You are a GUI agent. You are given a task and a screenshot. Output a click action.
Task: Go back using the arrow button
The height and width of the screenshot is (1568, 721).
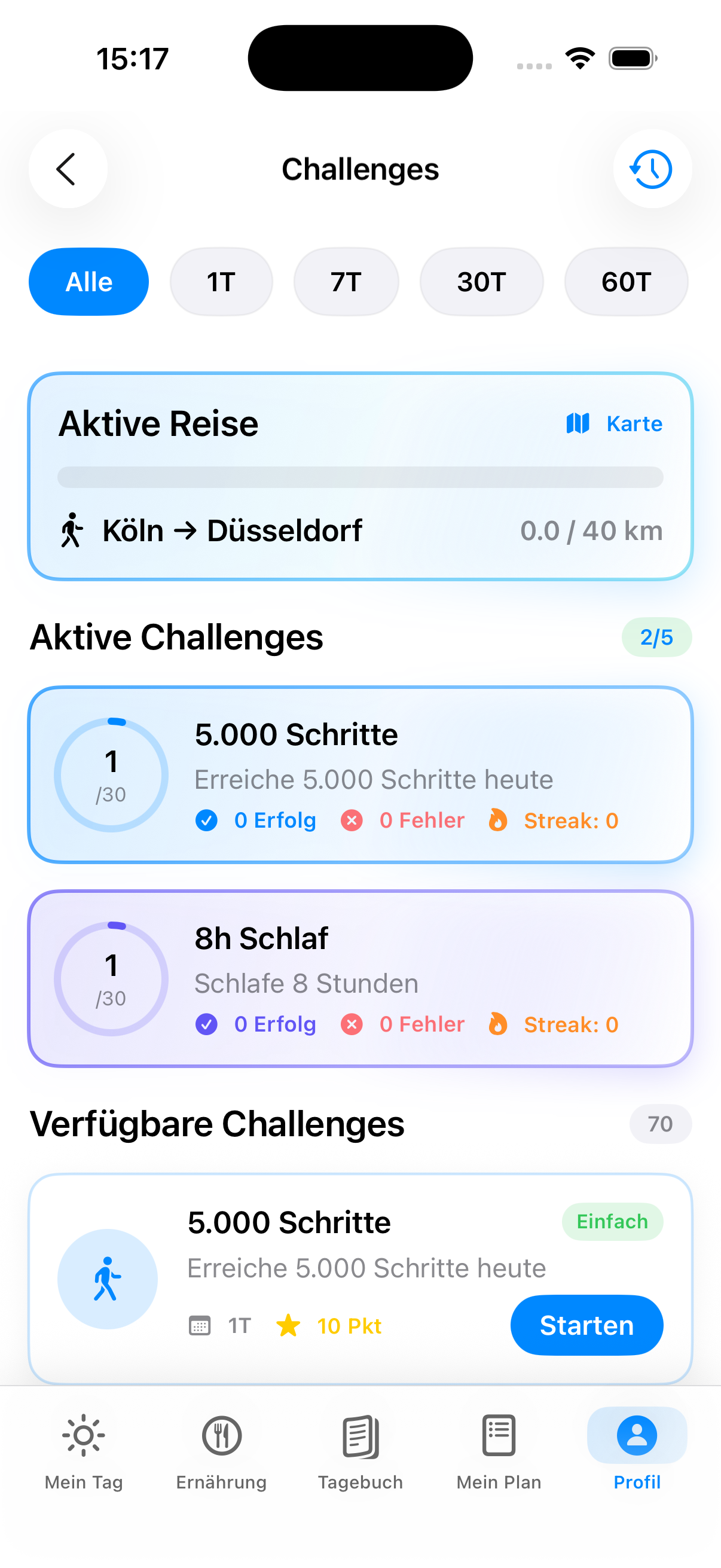click(68, 169)
